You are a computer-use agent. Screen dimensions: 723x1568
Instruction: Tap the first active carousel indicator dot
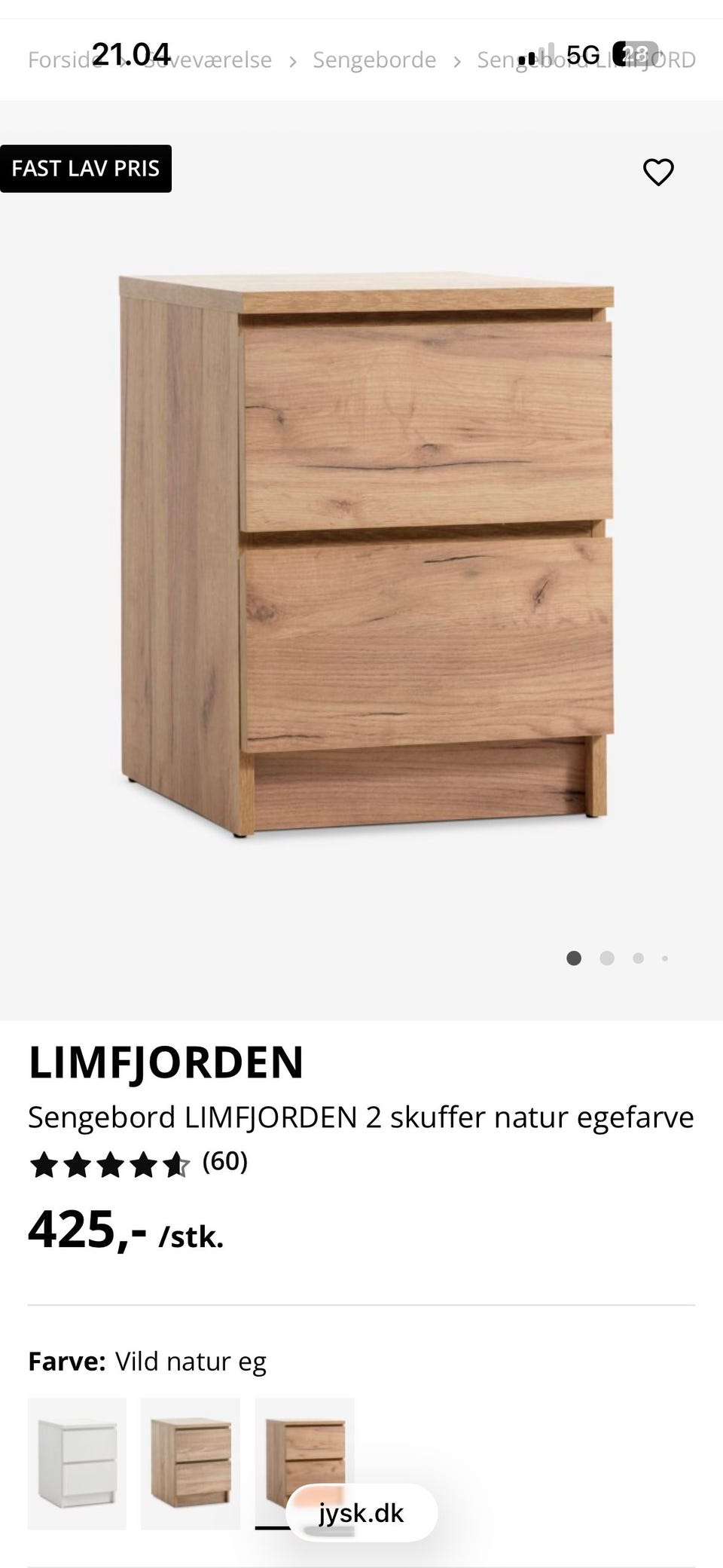click(x=574, y=958)
